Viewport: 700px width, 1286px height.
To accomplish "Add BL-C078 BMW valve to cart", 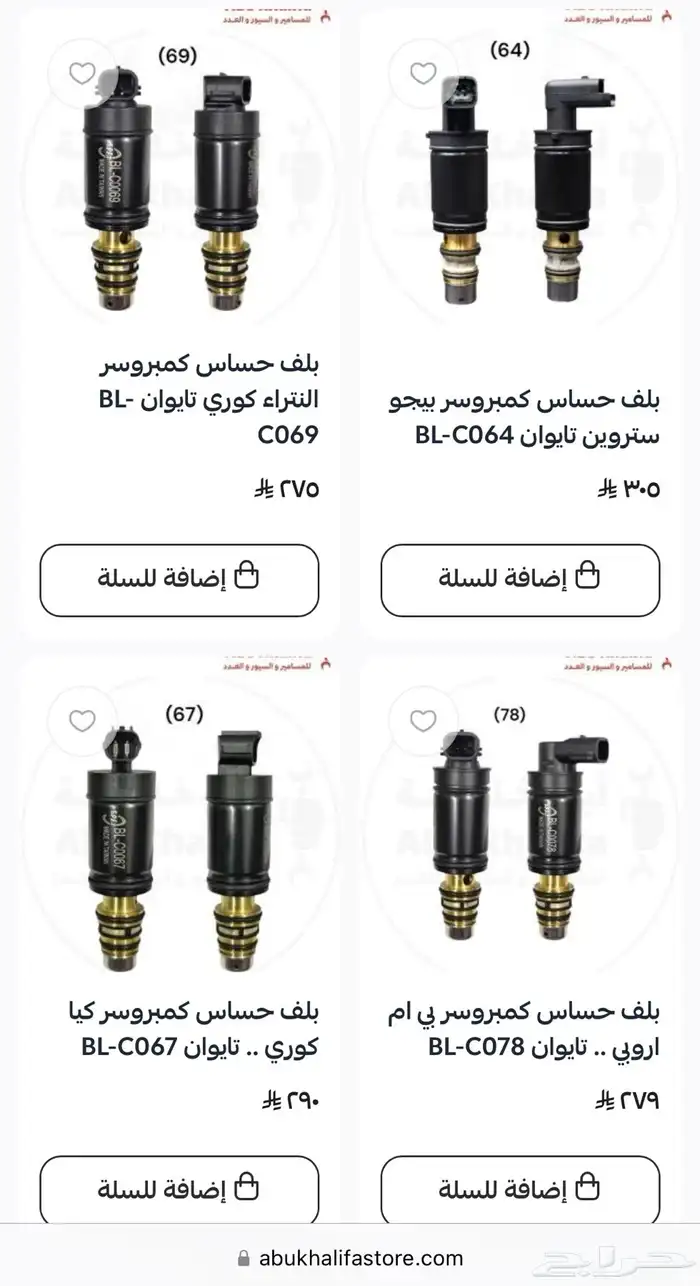I will 520,1191.
